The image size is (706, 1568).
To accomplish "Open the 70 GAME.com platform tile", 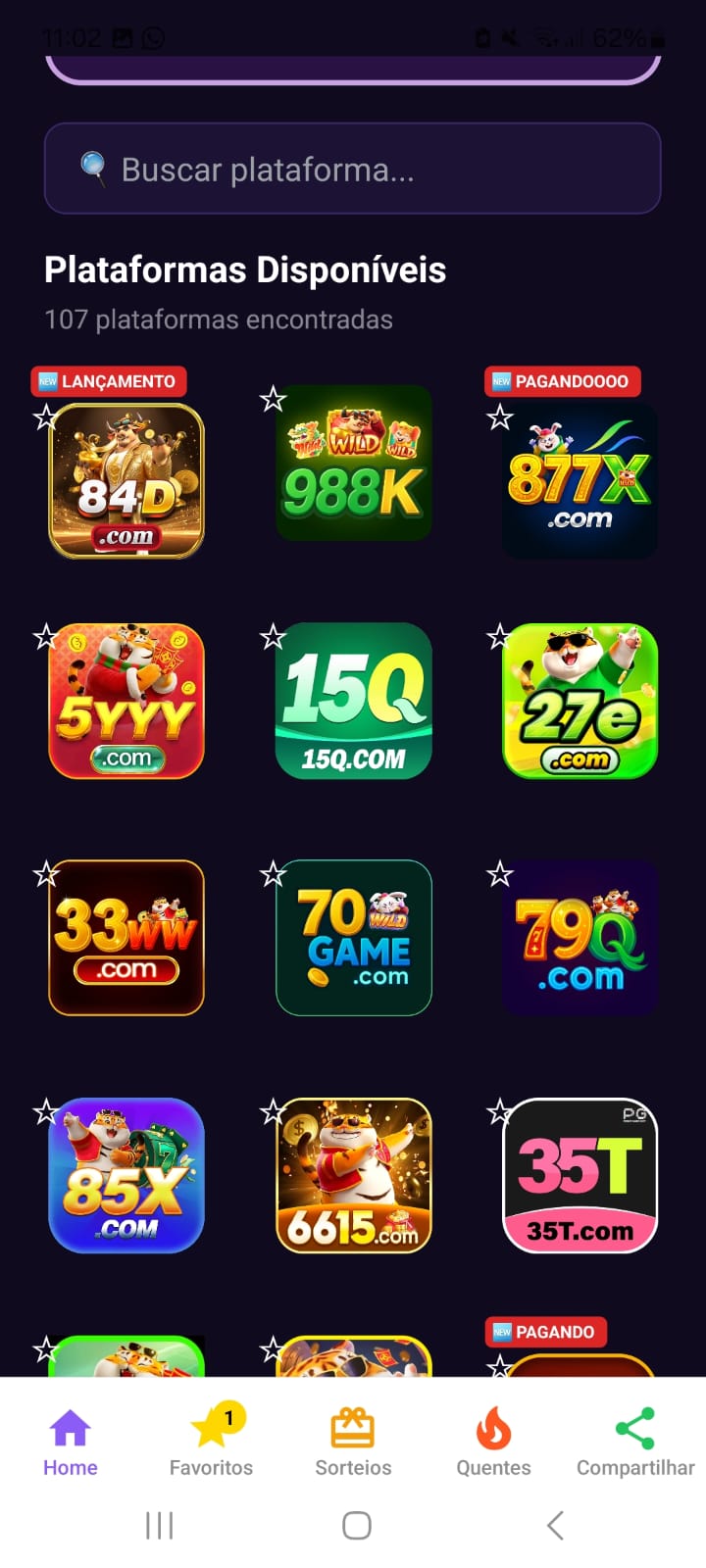I will pos(354,938).
